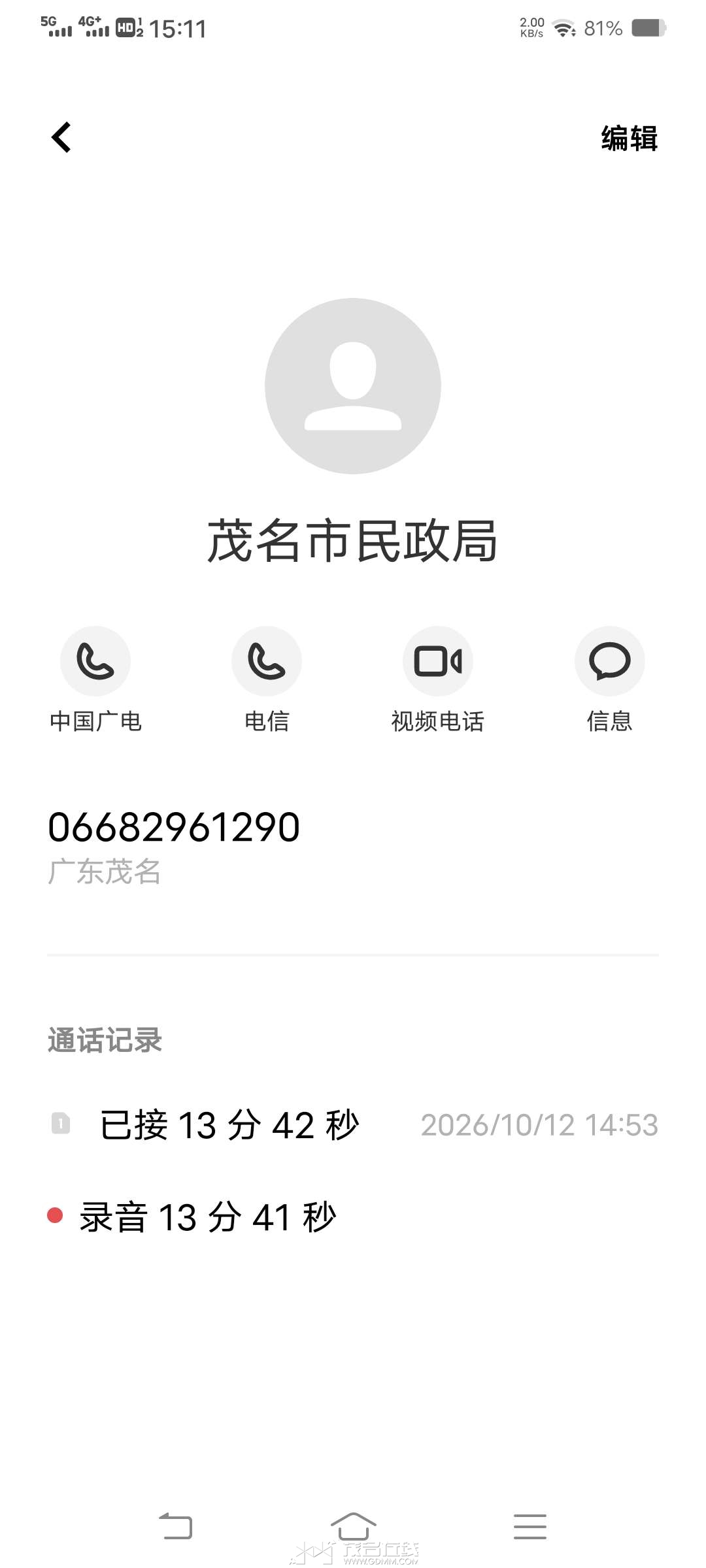
Task: Tap the system home button
Action: tap(353, 1527)
